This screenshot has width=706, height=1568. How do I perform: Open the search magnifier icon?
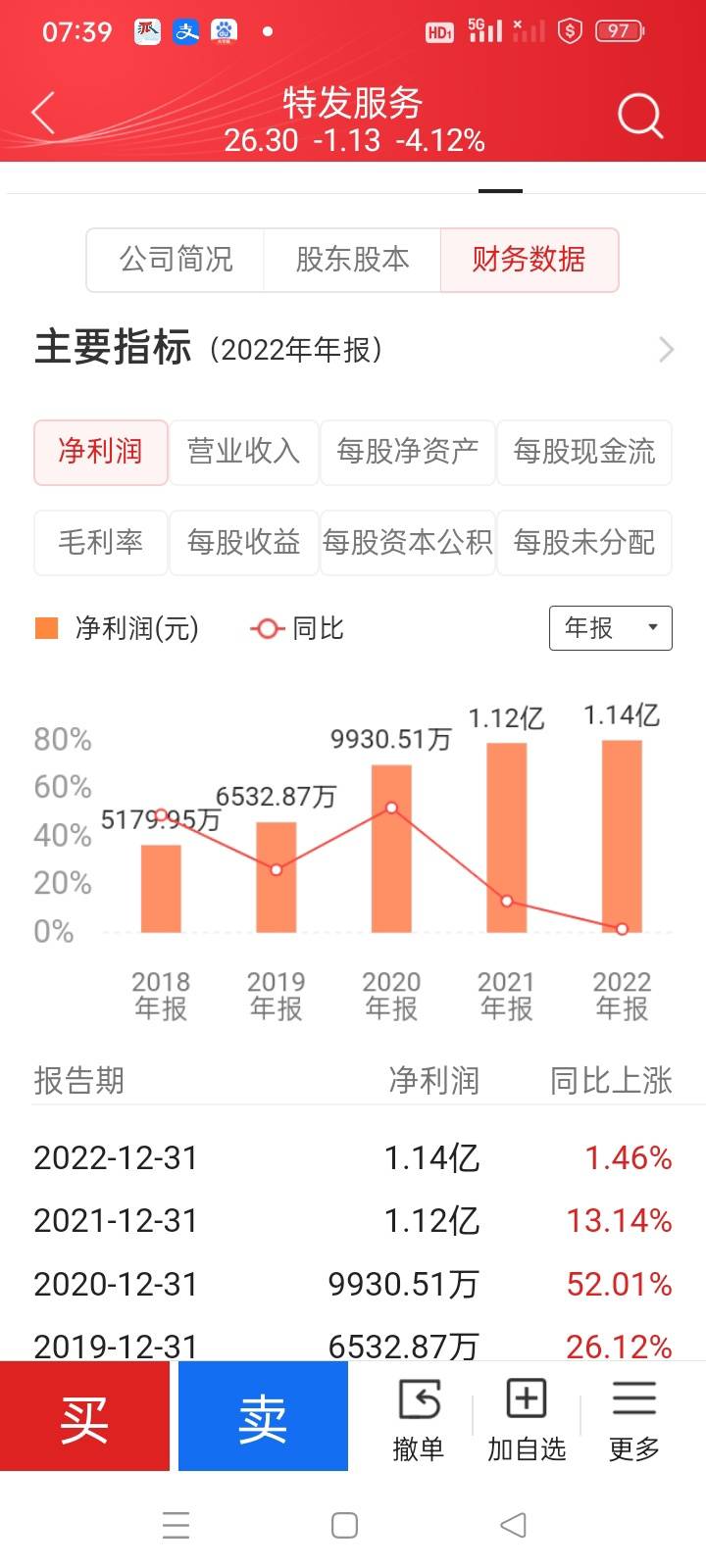pos(640,116)
